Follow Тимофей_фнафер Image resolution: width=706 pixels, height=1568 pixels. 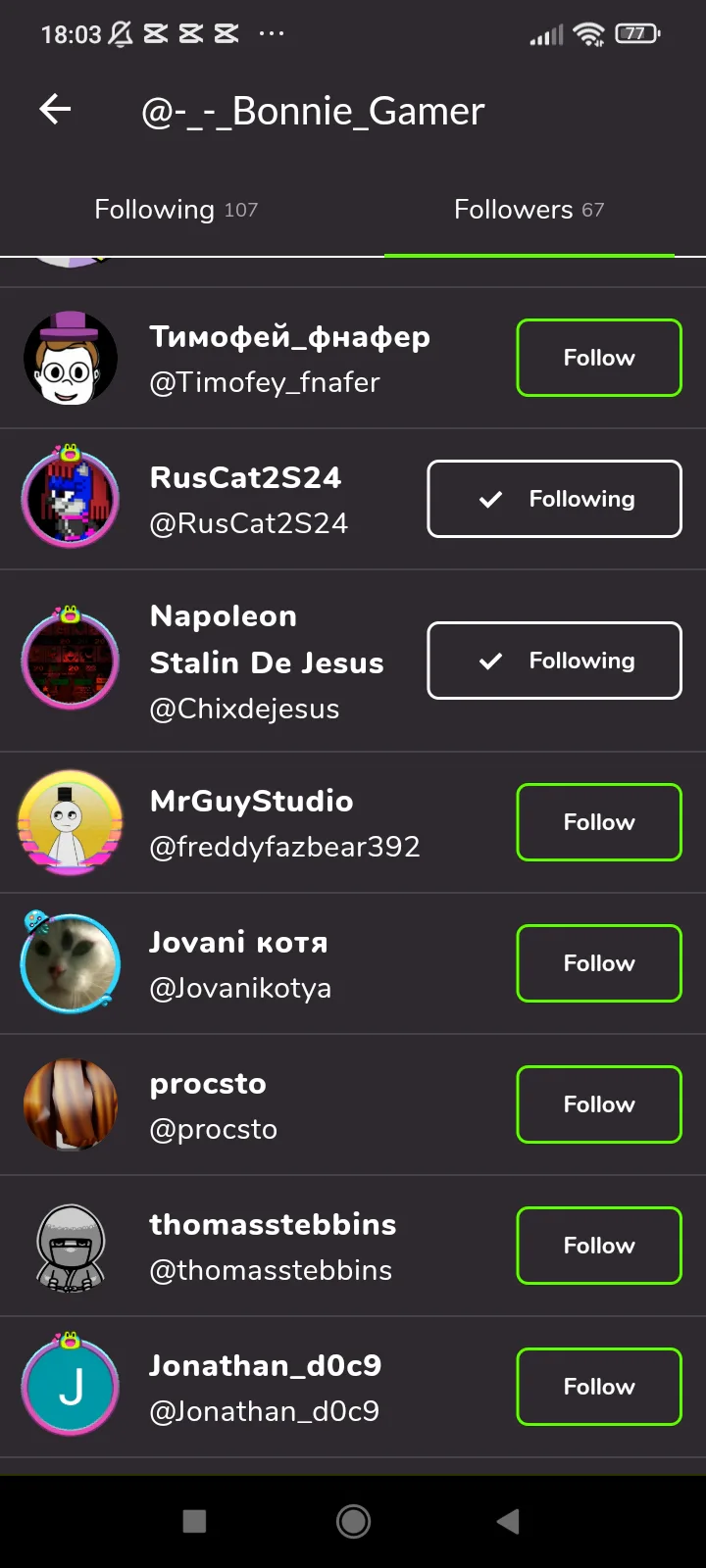(599, 358)
